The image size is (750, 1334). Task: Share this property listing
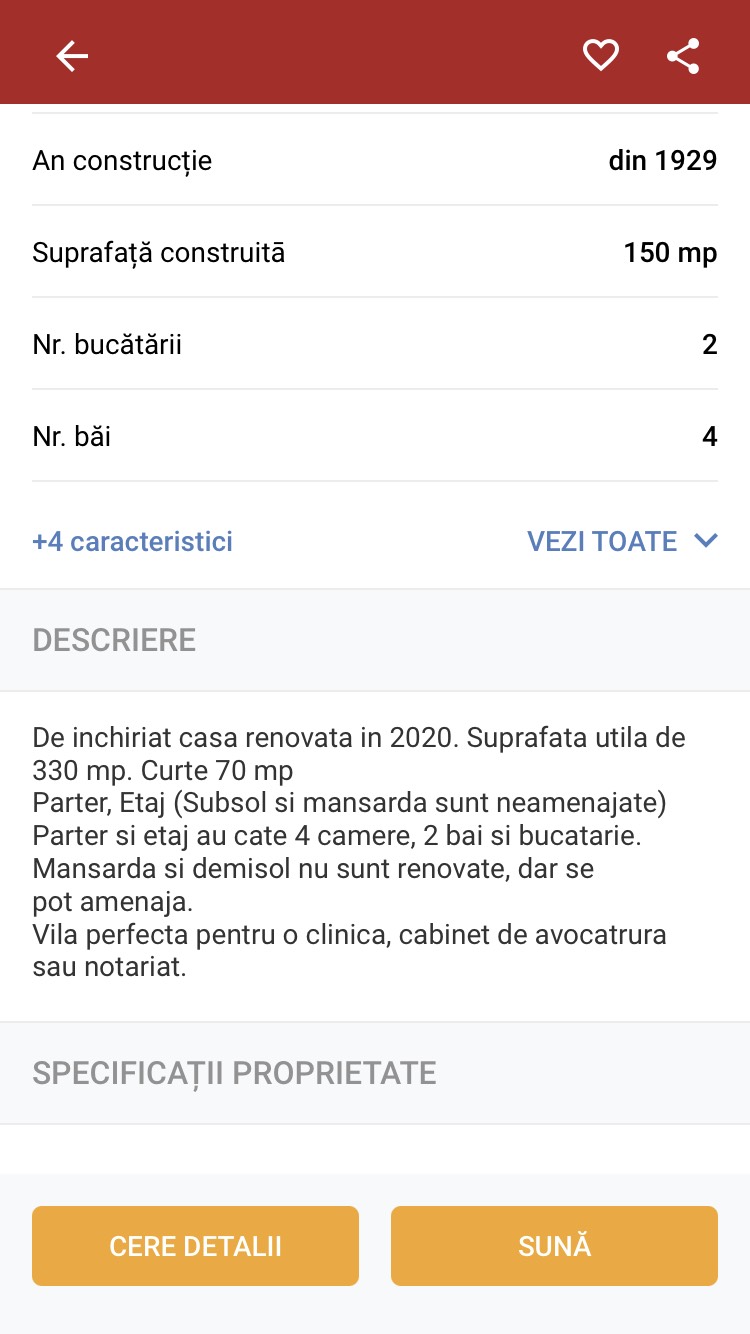683,56
